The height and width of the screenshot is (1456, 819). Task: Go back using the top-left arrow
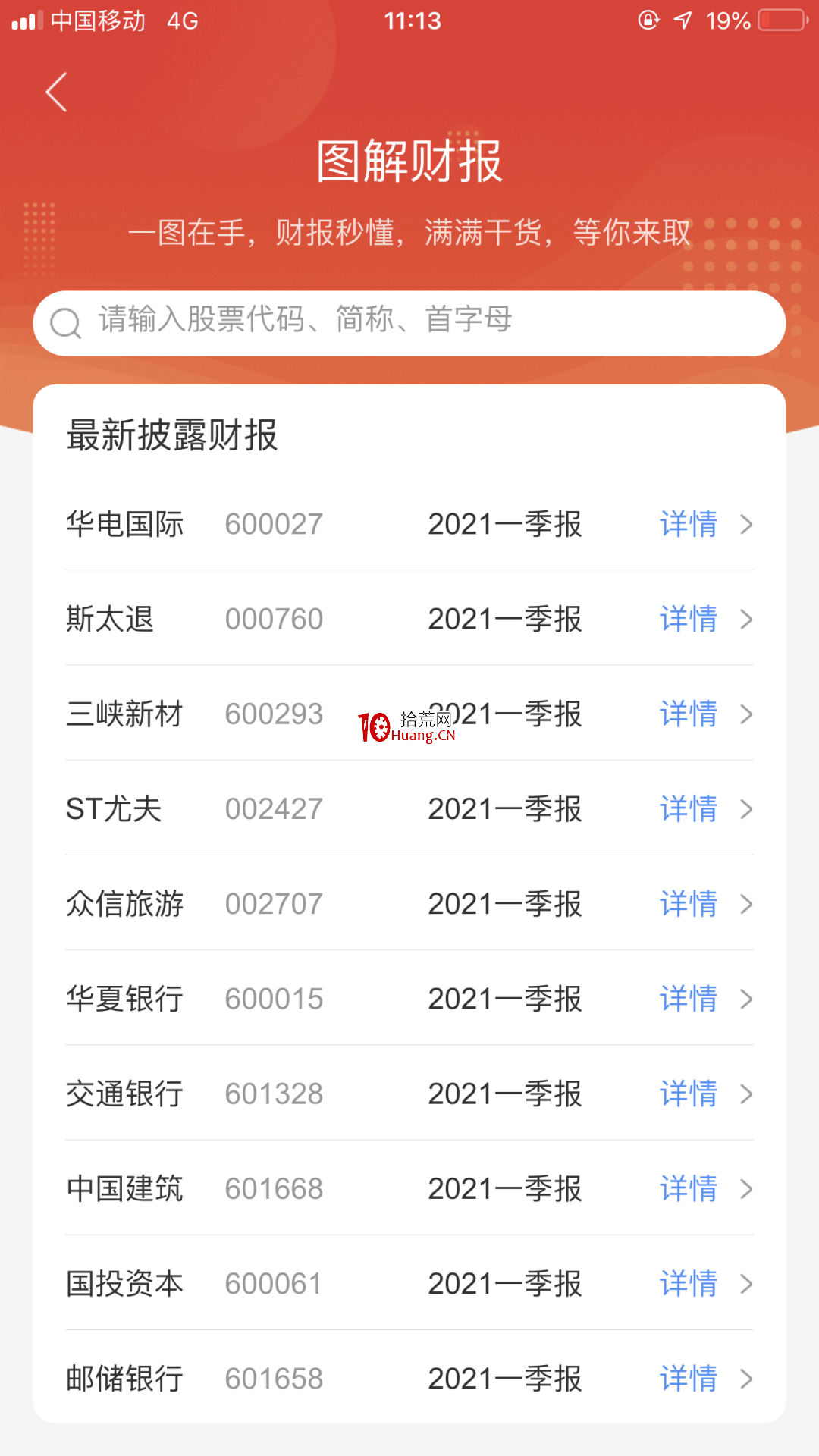tap(57, 93)
